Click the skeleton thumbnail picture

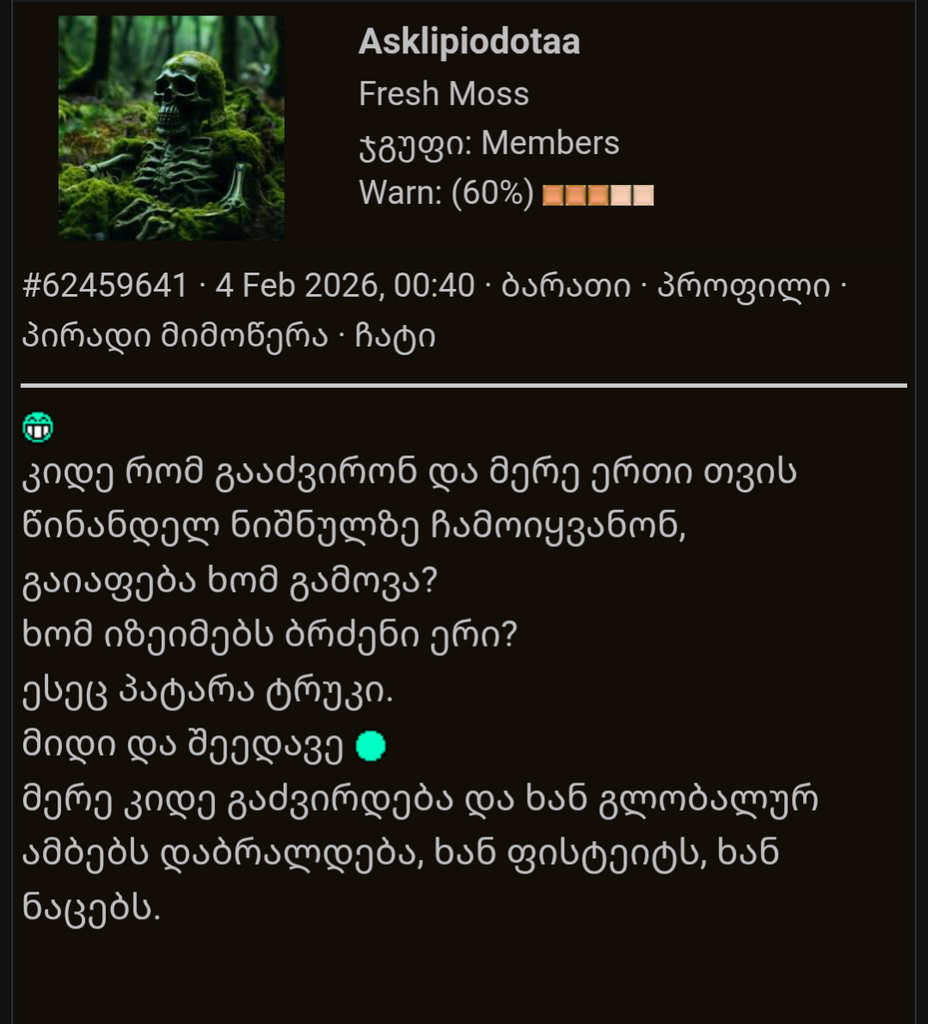[x=170, y=127]
